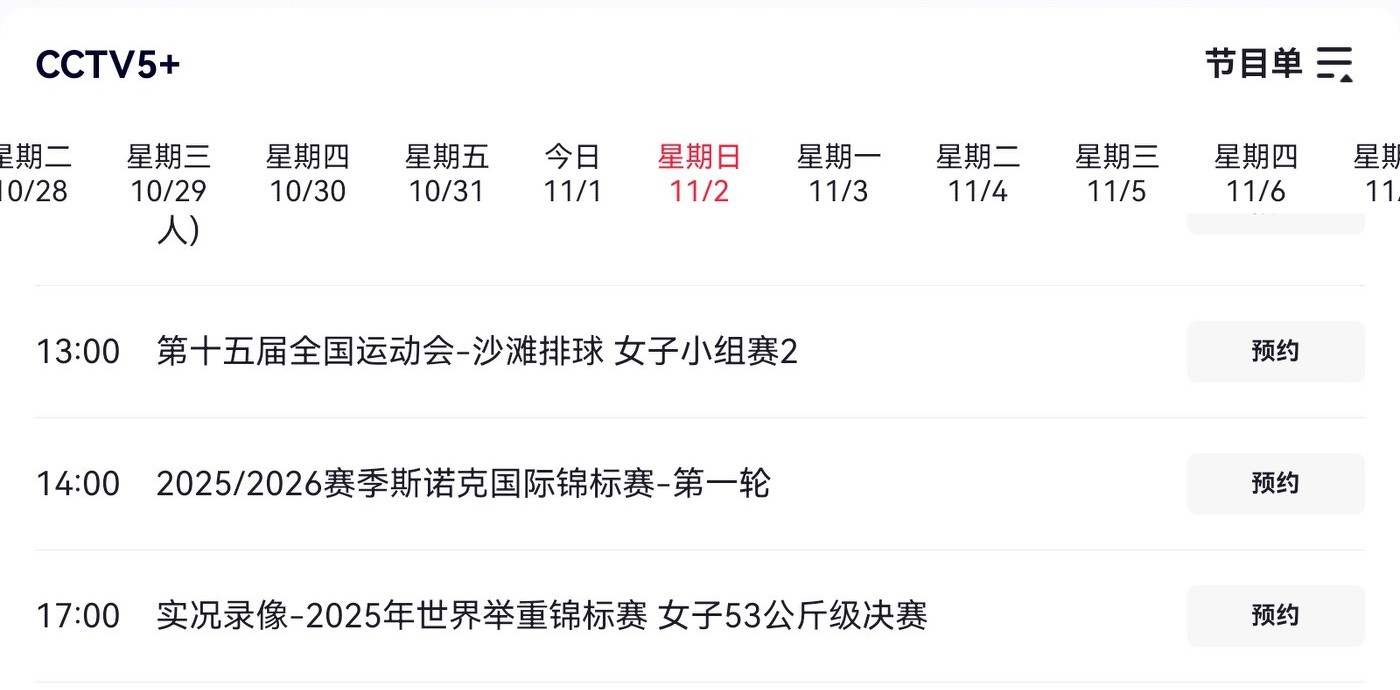Tap 预约 for 13:00 沙滩排球 女子小组赛2
Viewport: 1400px width, 690px height.
click(1275, 352)
